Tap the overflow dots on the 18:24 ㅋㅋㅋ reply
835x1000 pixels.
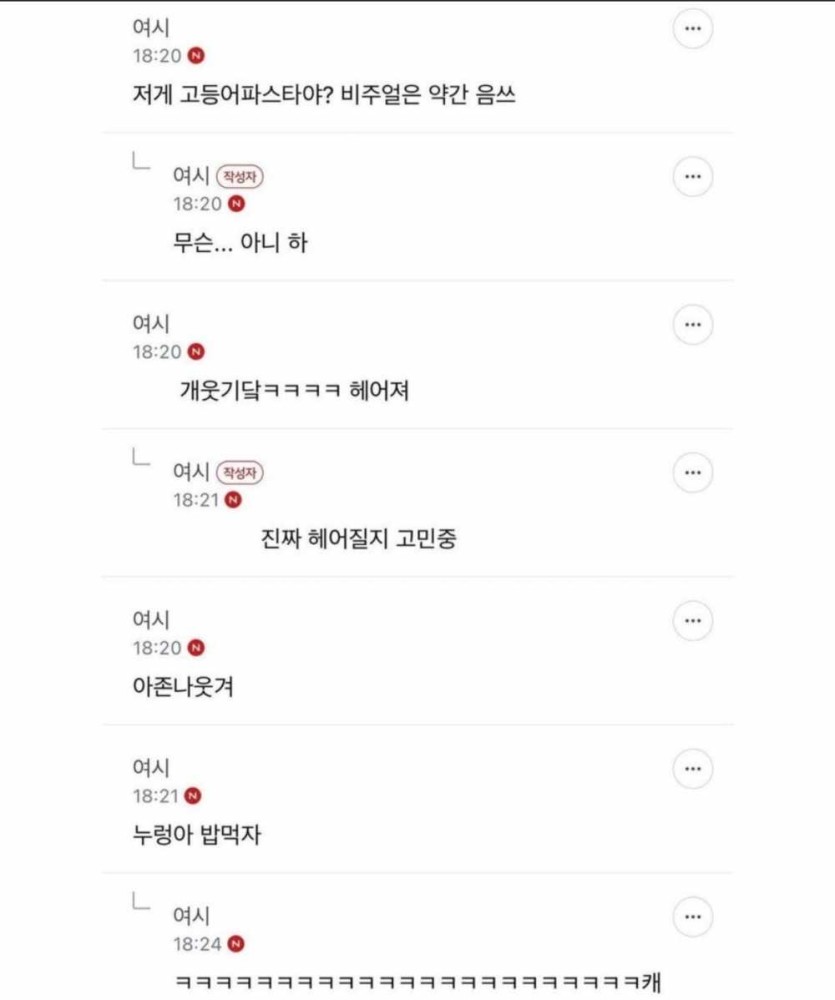(x=692, y=917)
